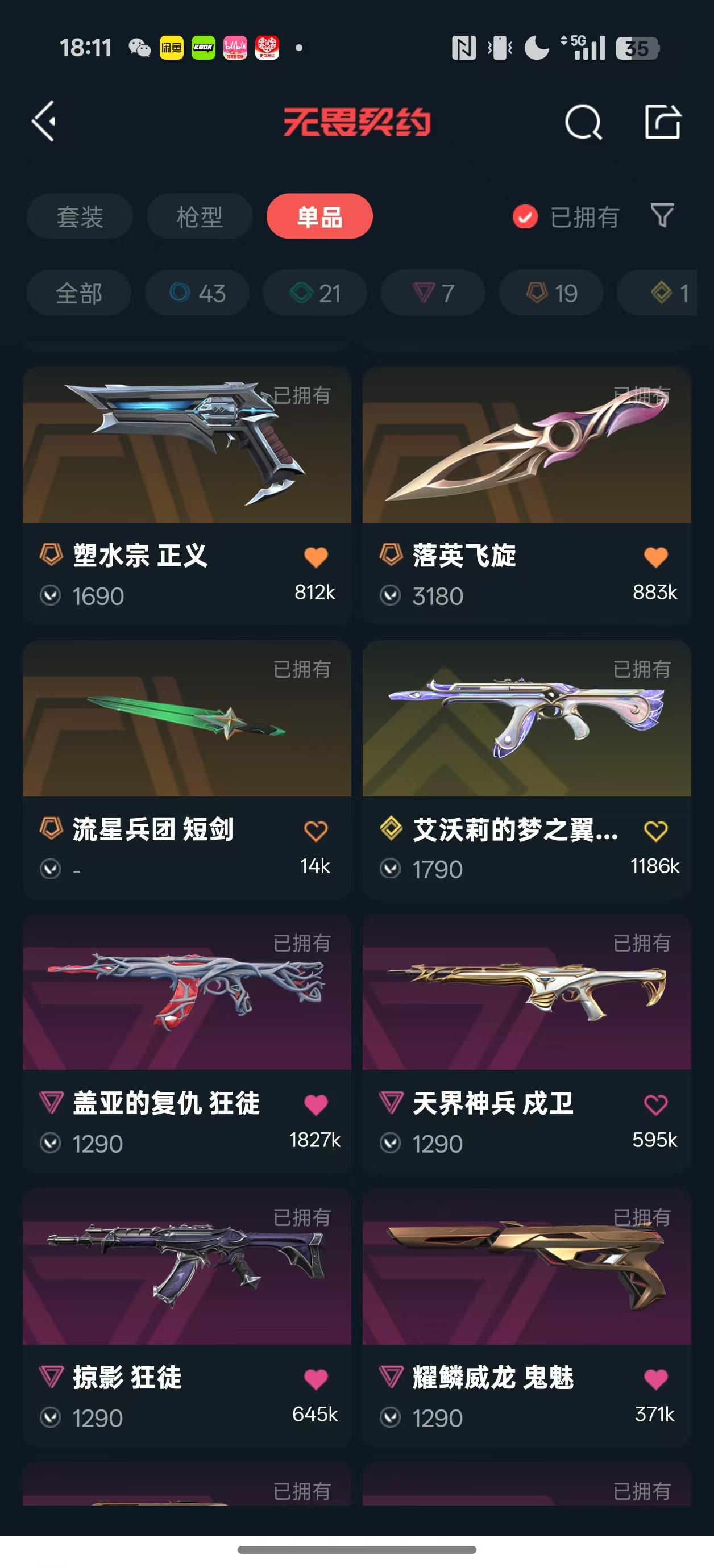Screen dimensions: 714x1568
Task: Filter by the tier chip showing 21
Action: (314, 293)
